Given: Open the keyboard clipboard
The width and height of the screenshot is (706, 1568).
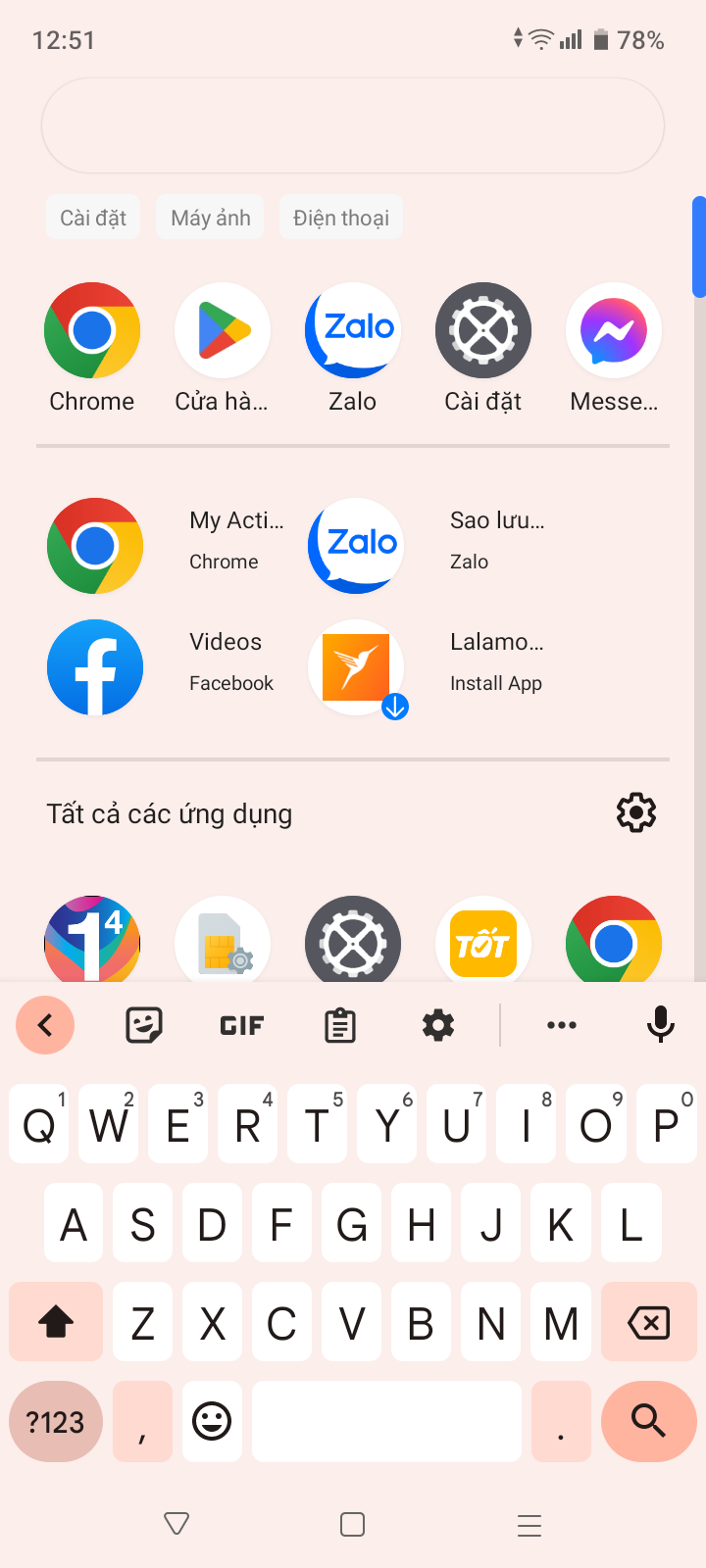Looking at the screenshot, I should [340, 1025].
